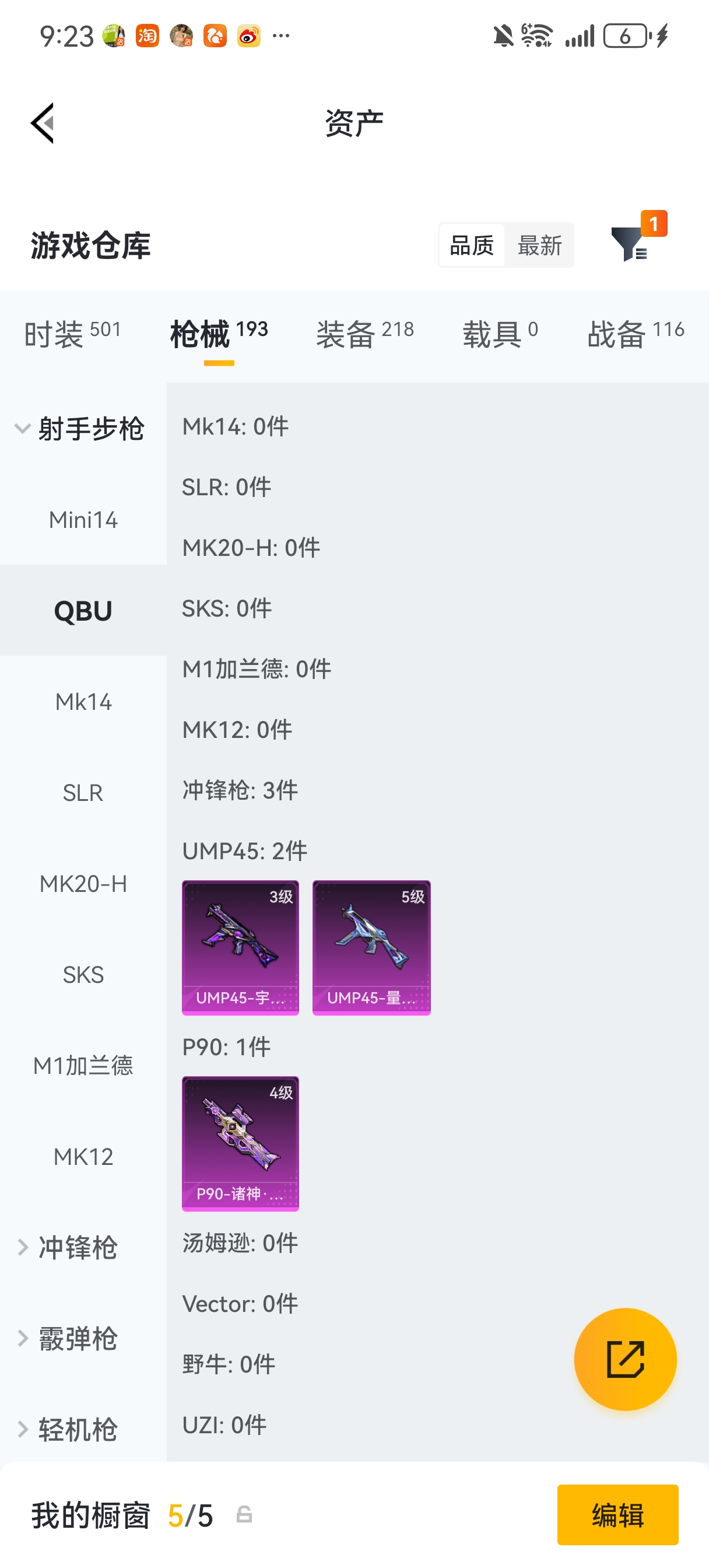Open the level 5 UMP45-量 skin
The height and width of the screenshot is (1568, 709).
click(371, 947)
